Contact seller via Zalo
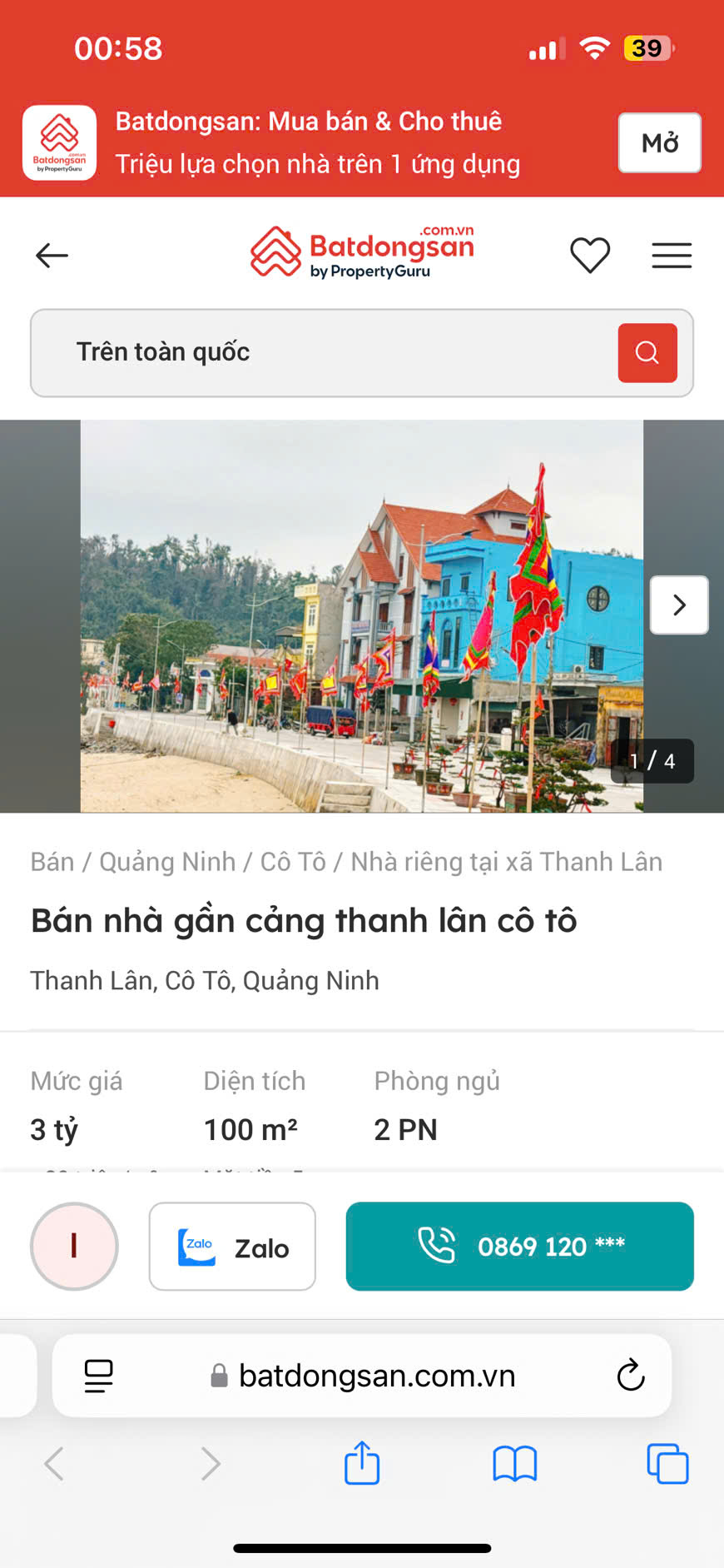724x1568 pixels. (232, 1247)
